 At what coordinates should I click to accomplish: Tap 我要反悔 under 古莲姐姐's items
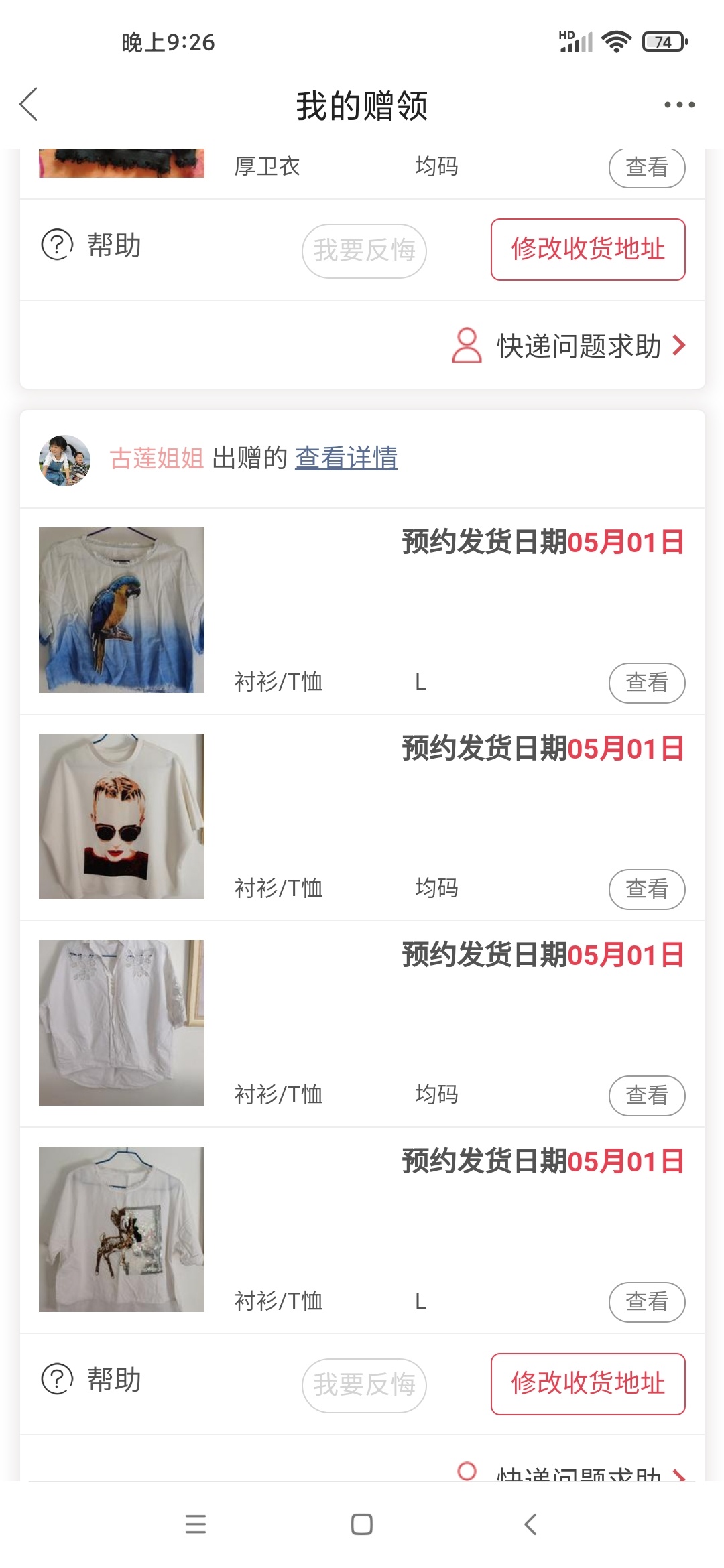pyautogui.click(x=364, y=1385)
